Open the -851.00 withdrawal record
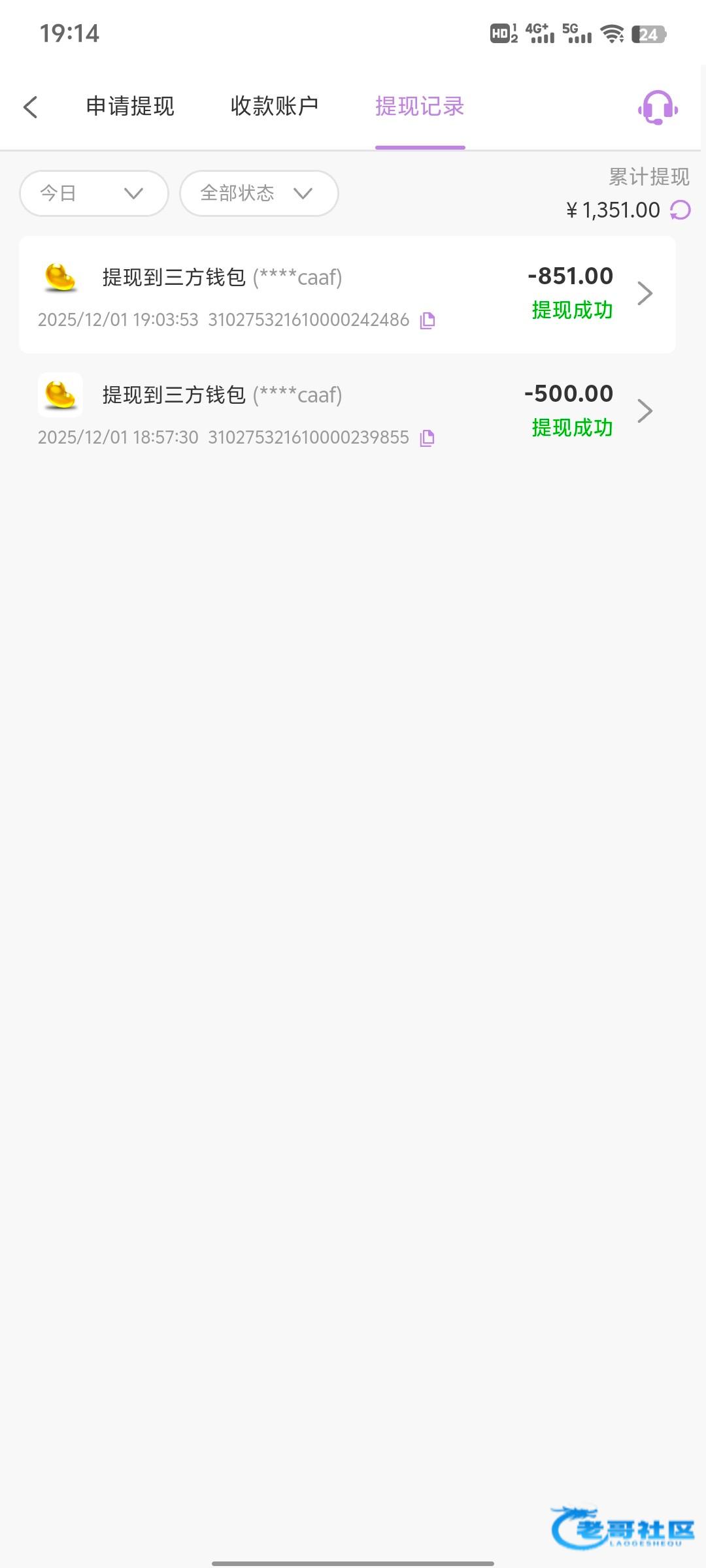This screenshot has height=1568, width=706. coord(346,294)
